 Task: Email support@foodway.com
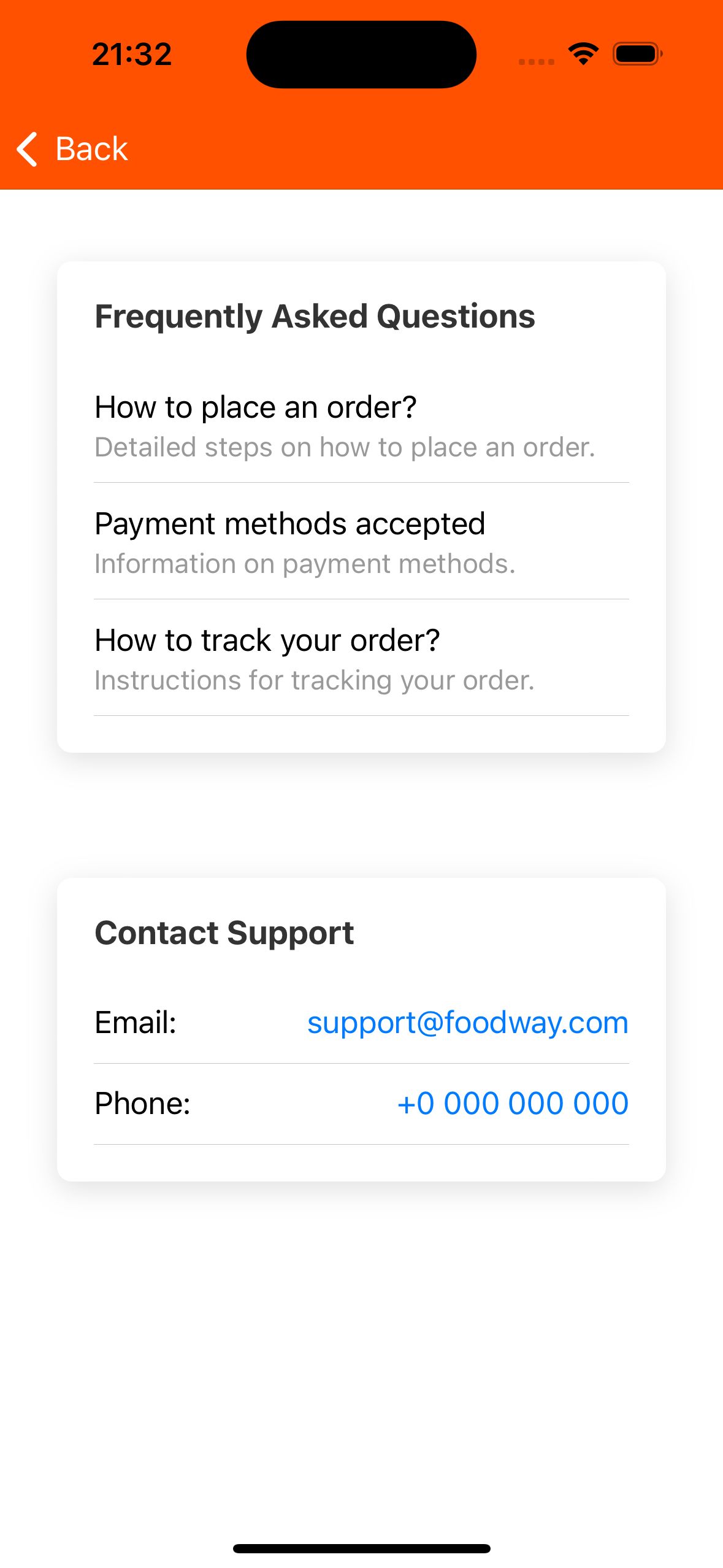pos(467,1023)
